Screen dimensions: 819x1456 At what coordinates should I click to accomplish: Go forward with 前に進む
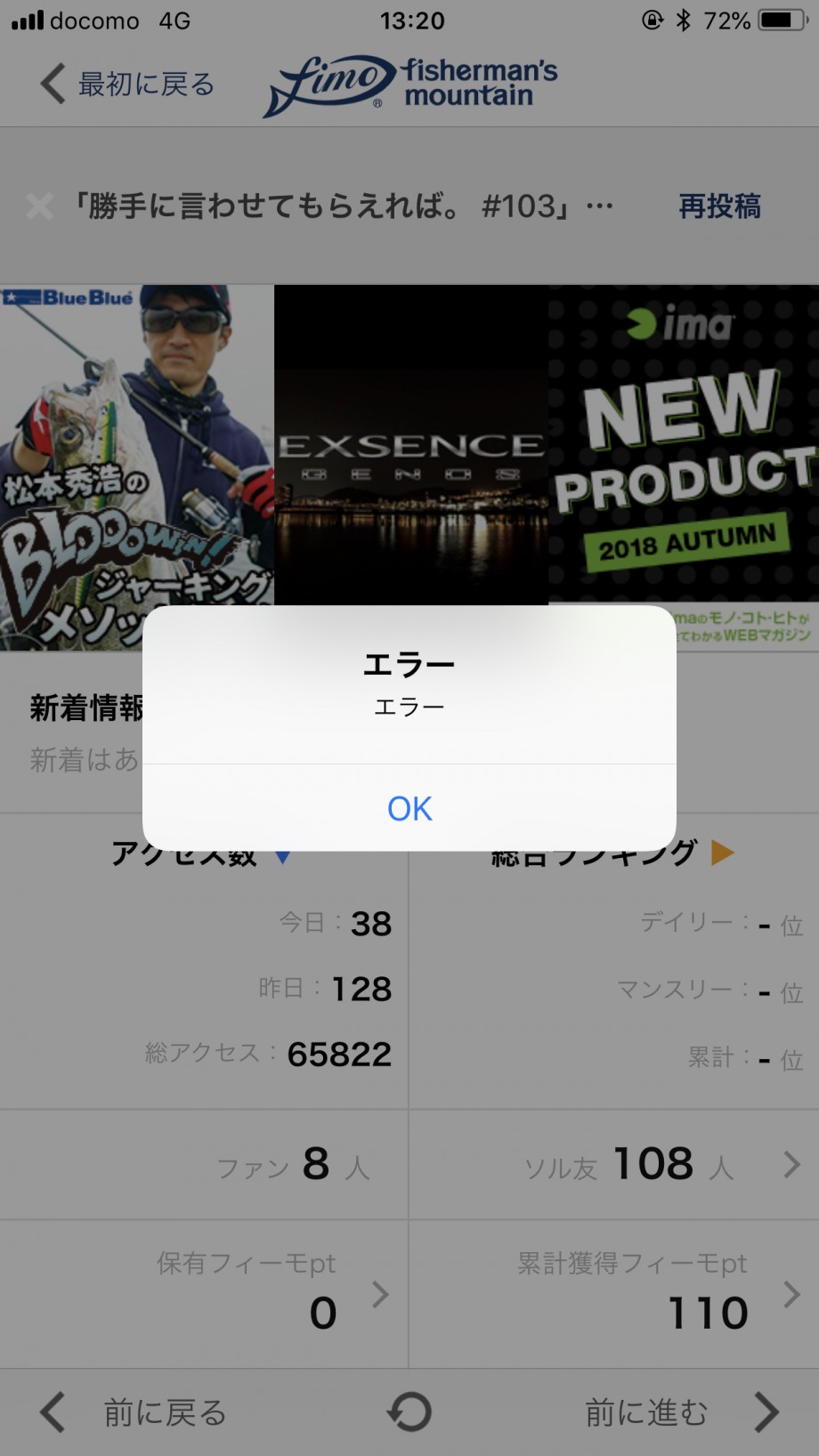(x=682, y=1412)
